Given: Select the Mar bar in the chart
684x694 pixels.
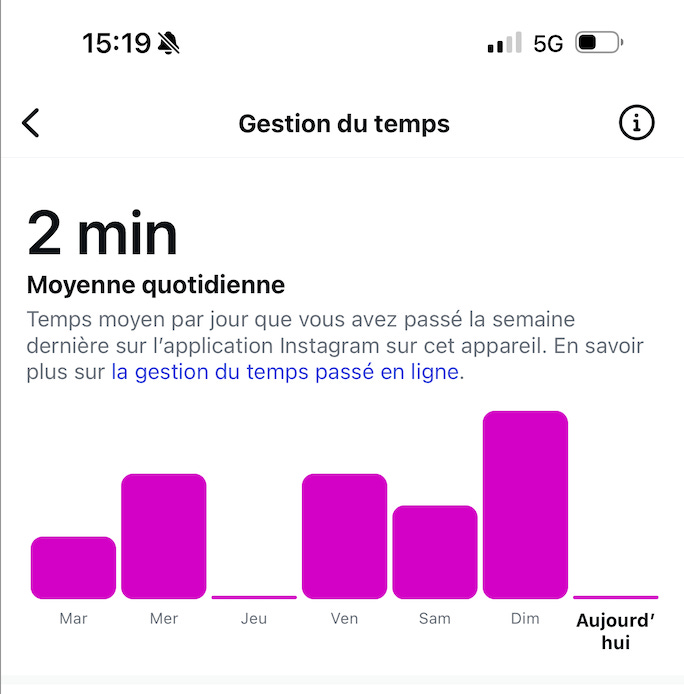Looking at the screenshot, I should 73,567.
